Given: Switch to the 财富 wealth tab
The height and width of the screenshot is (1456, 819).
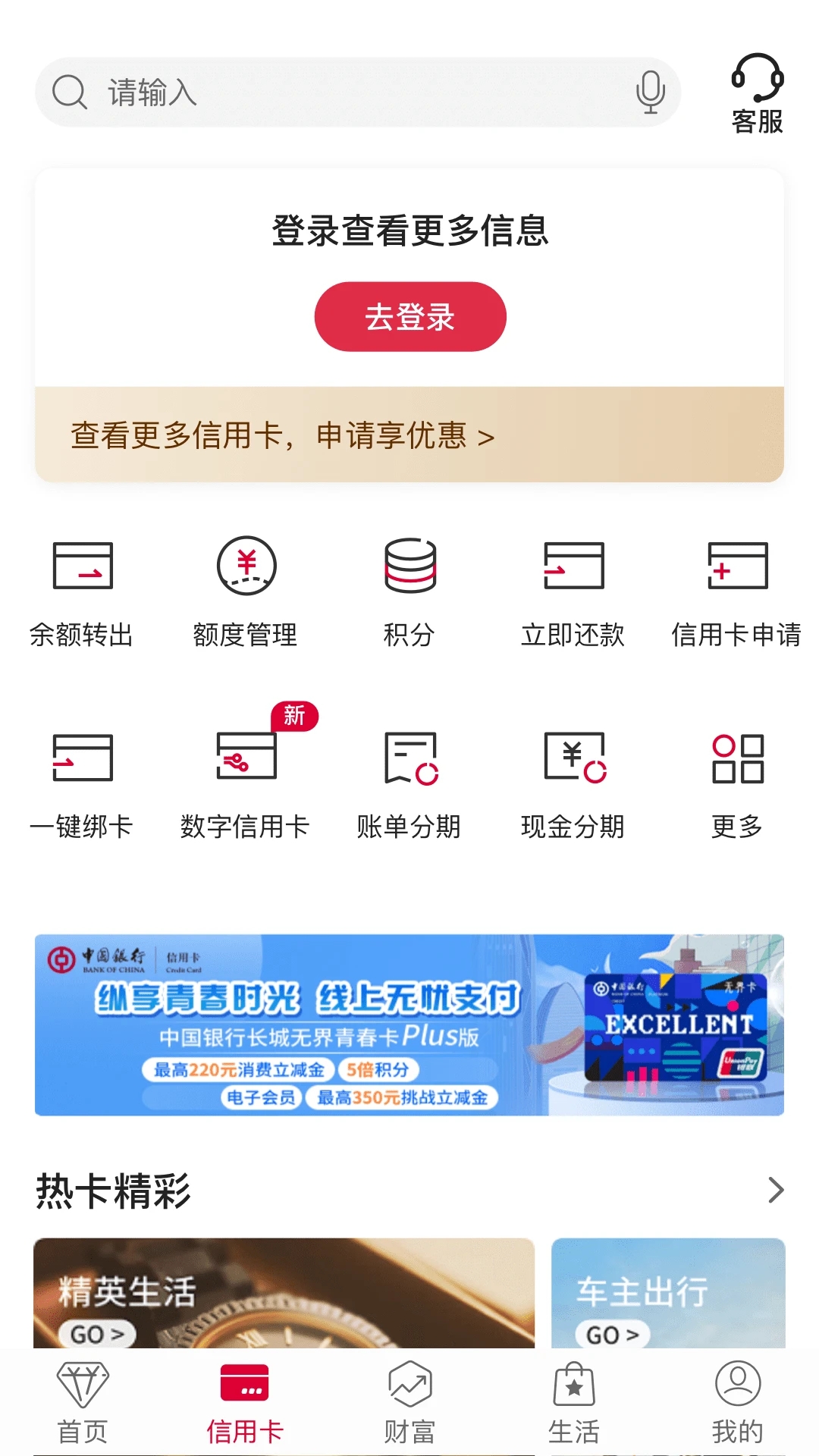Looking at the screenshot, I should (x=409, y=1410).
